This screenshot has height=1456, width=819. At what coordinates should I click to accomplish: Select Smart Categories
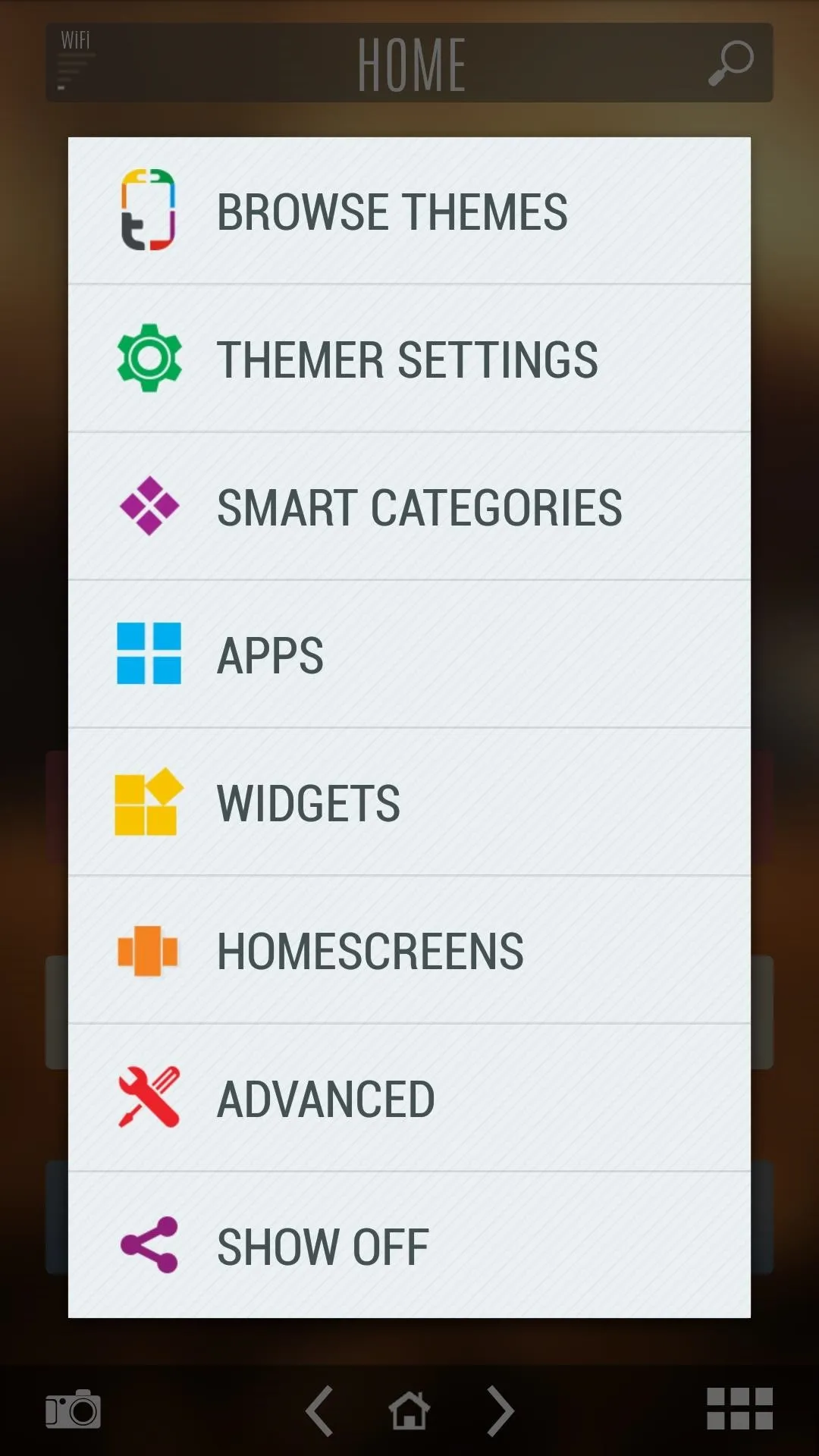click(409, 507)
